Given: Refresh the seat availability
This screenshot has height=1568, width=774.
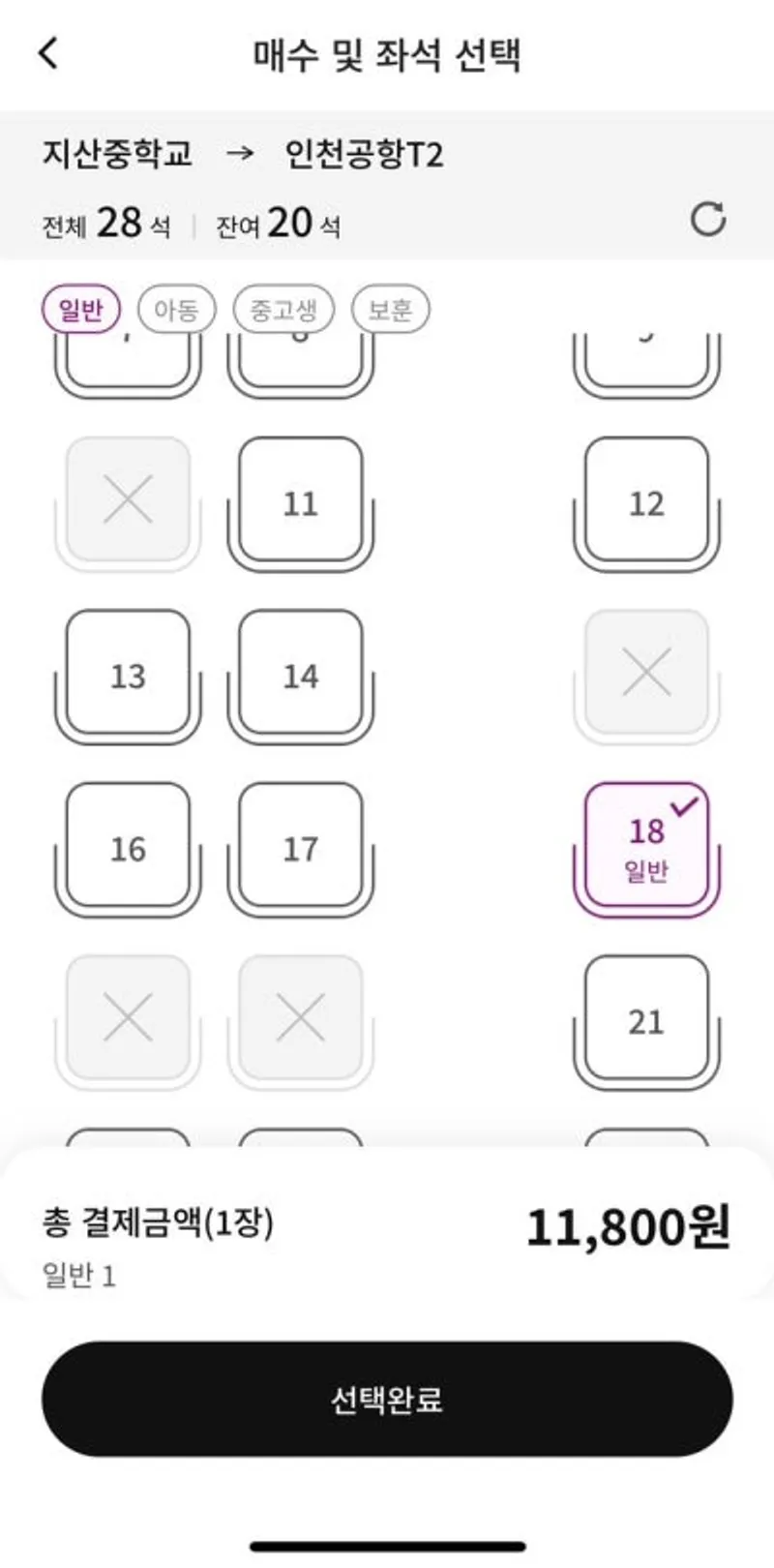Looking at the screenshot, I should pos(708,219).
